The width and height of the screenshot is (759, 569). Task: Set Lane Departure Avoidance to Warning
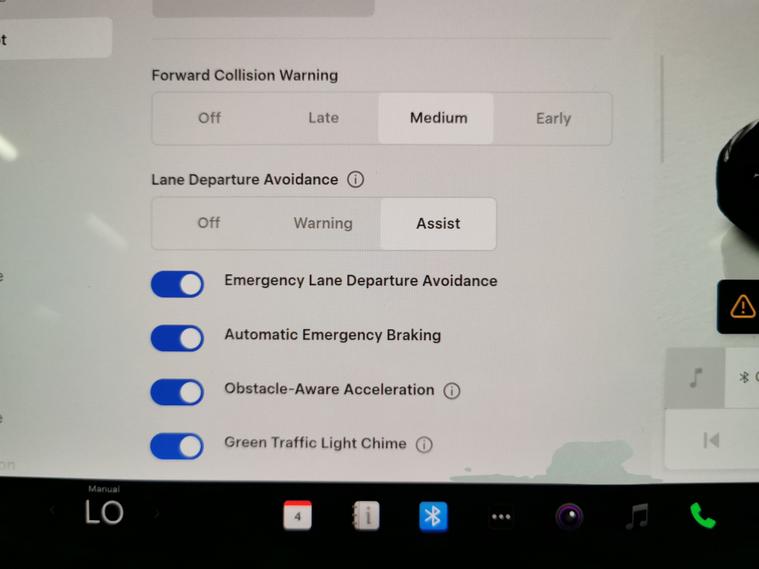click(323, 223)
